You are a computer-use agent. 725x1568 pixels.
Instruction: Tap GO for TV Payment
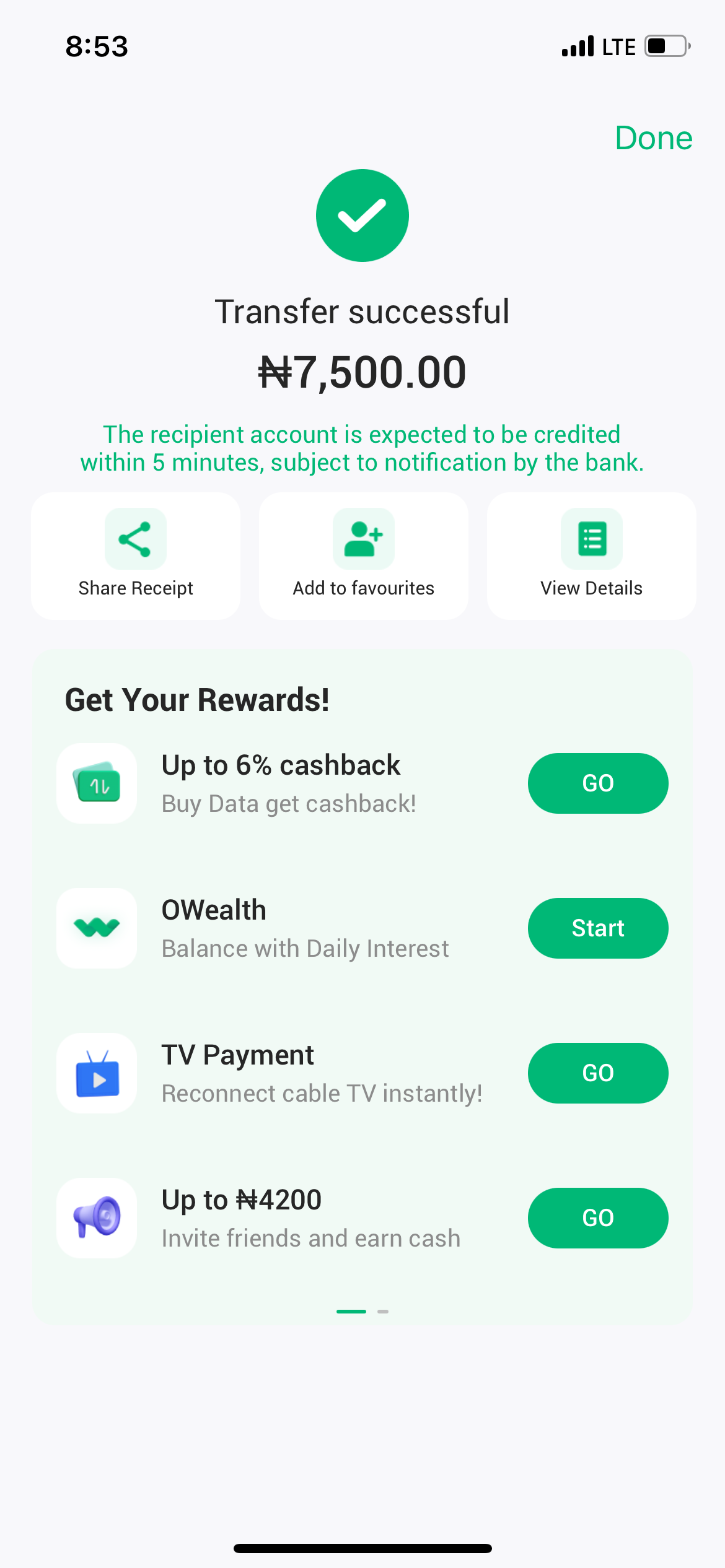point(597,1073)
